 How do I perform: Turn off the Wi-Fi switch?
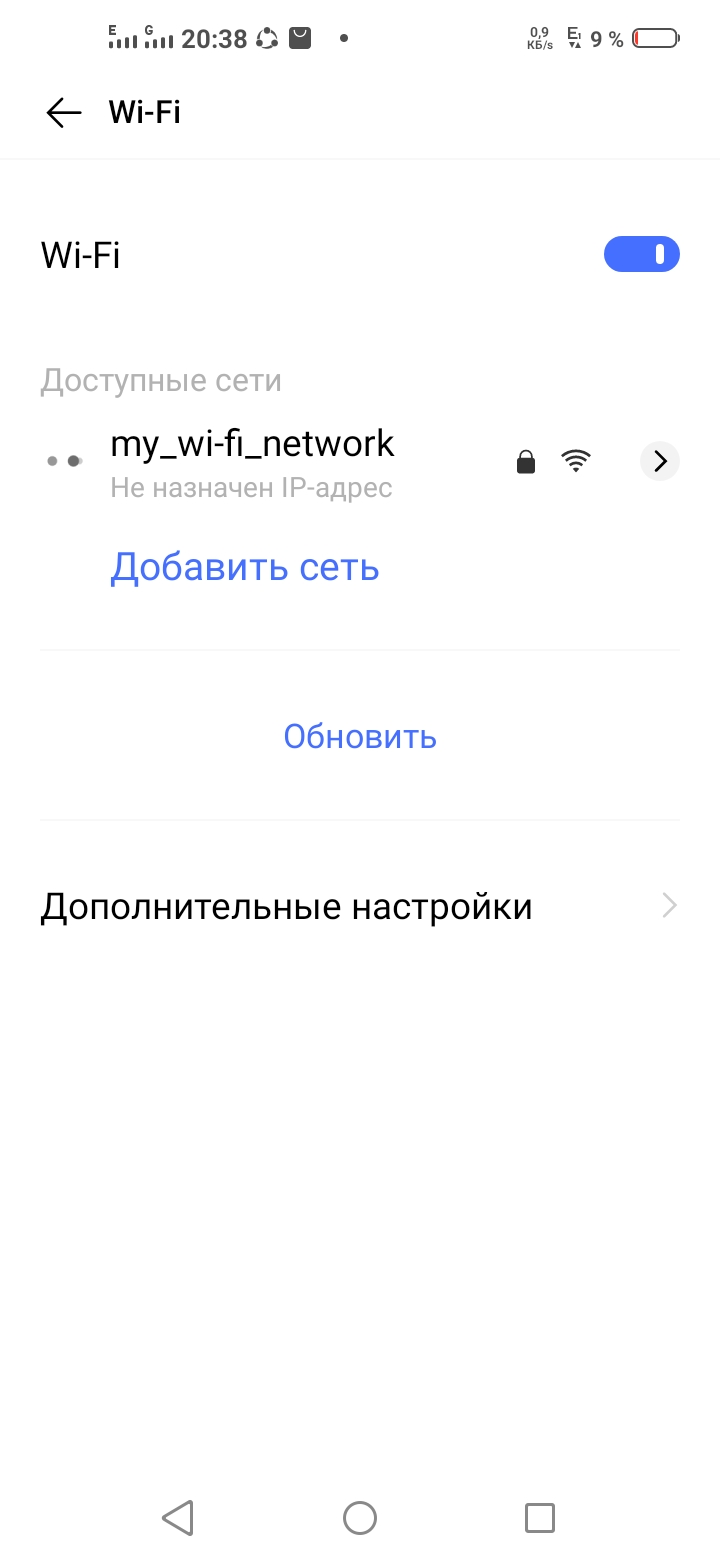click(641, 254)
